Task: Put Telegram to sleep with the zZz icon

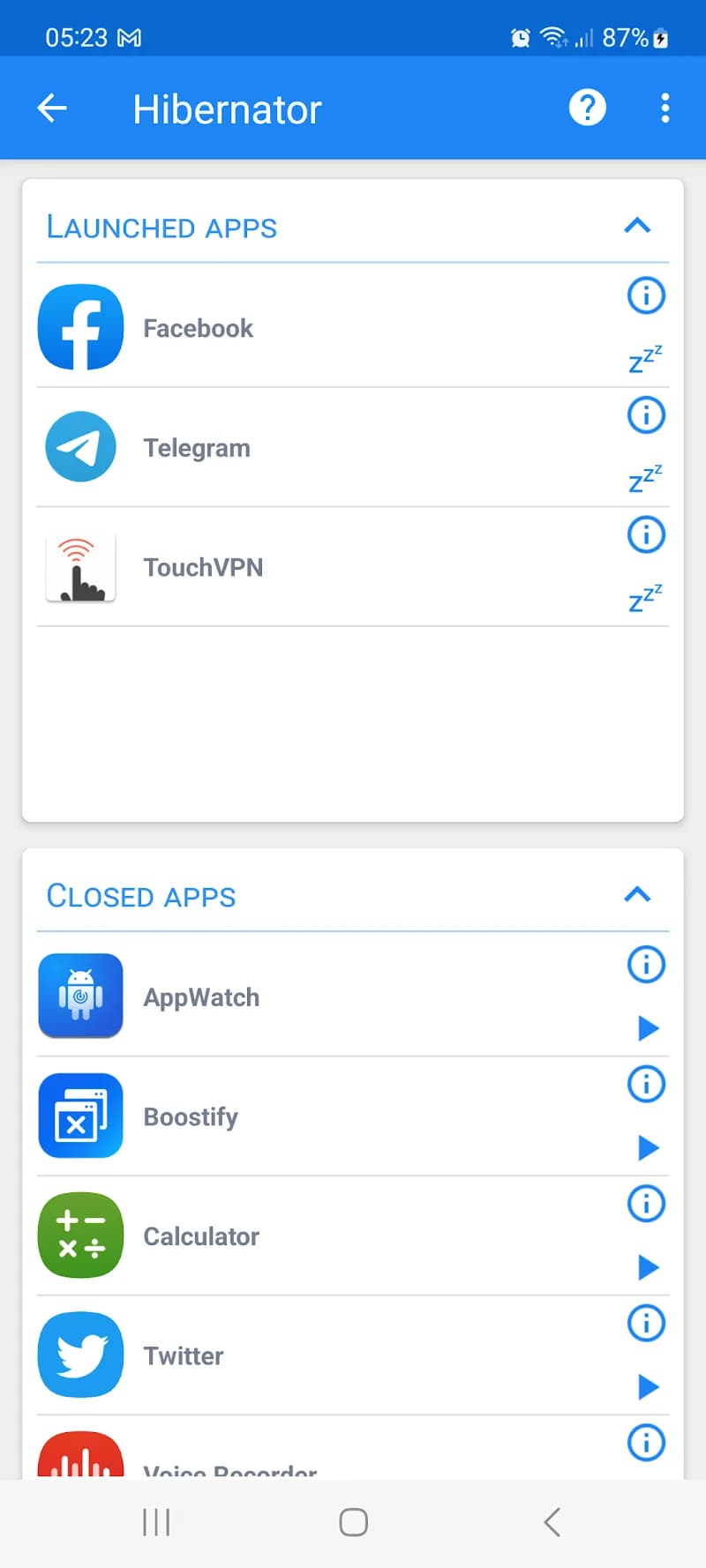Action: [x=645, y=479]
